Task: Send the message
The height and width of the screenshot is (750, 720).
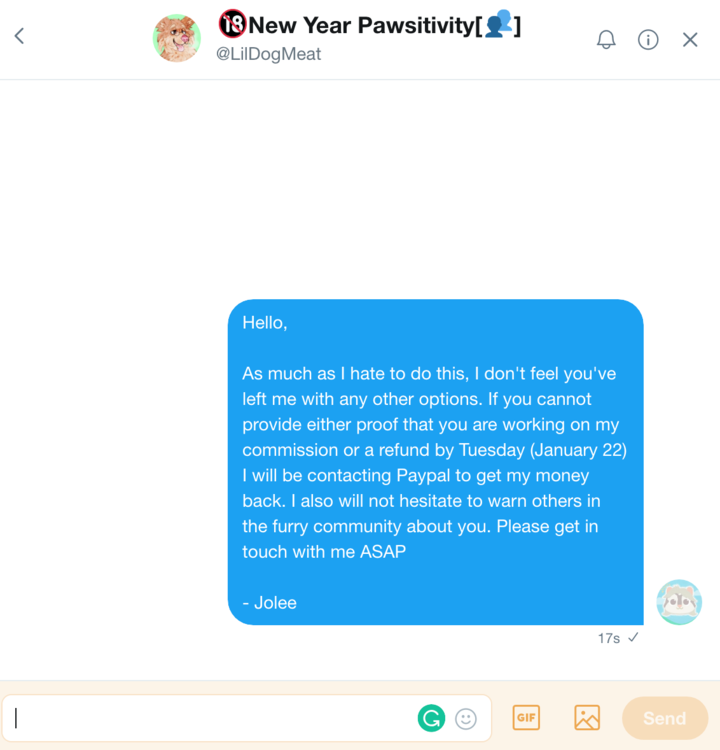Action: [x=664, y=718]
